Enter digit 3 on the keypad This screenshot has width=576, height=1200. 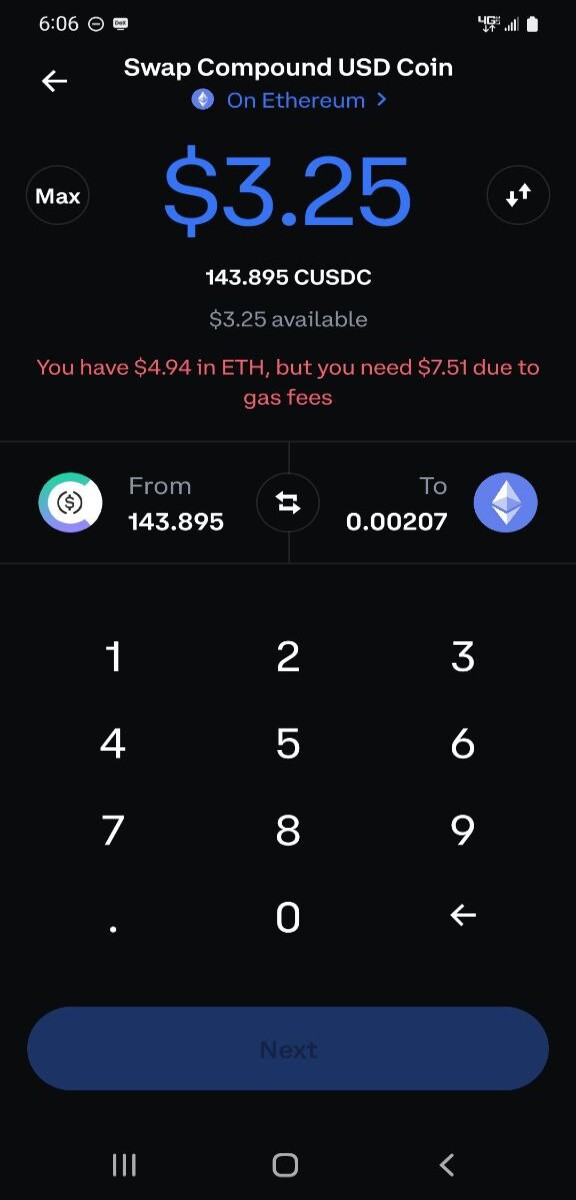tap(462, 657)
